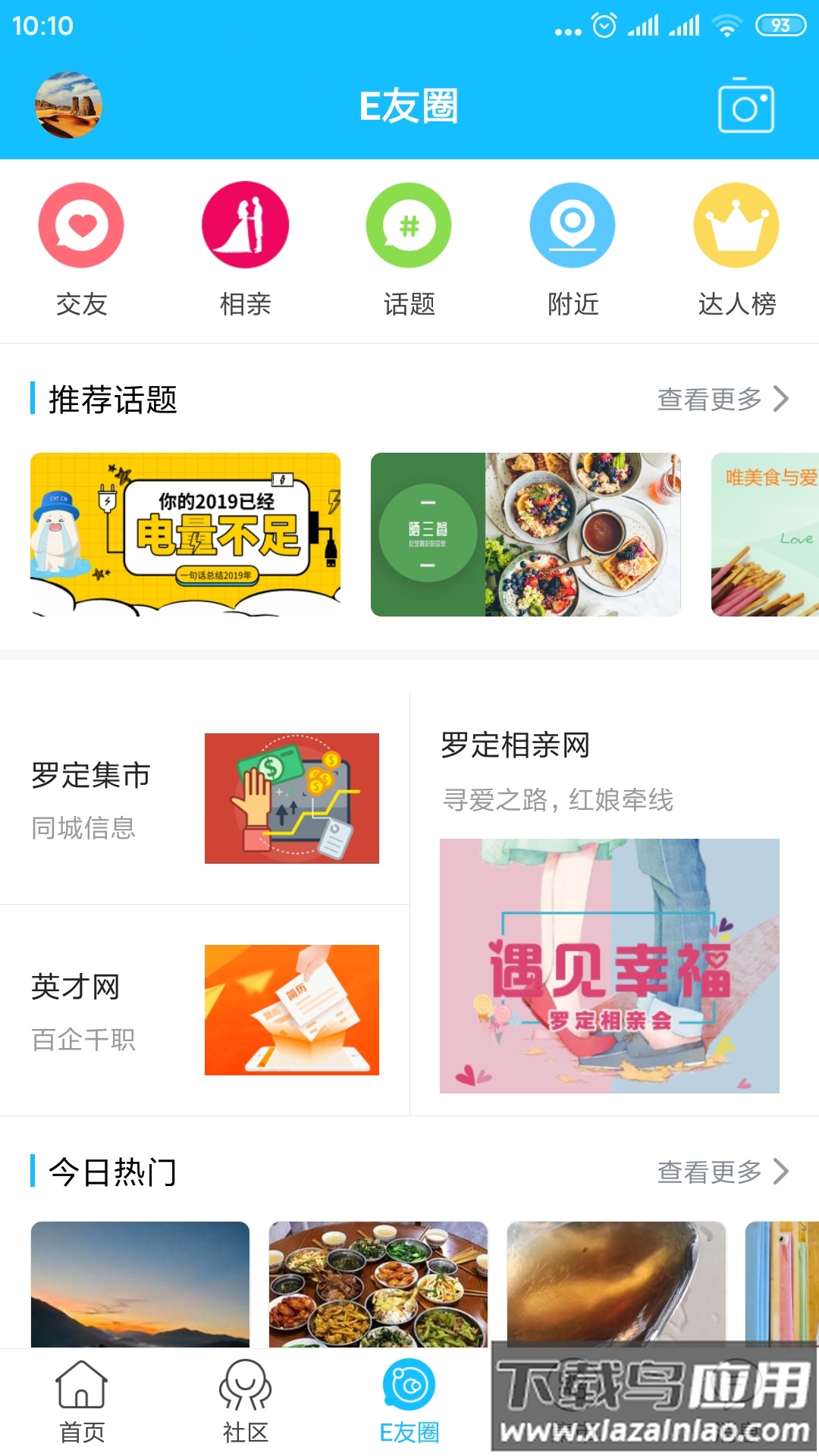Open the 附近 nearby location icon

click(x=573, y=225)
